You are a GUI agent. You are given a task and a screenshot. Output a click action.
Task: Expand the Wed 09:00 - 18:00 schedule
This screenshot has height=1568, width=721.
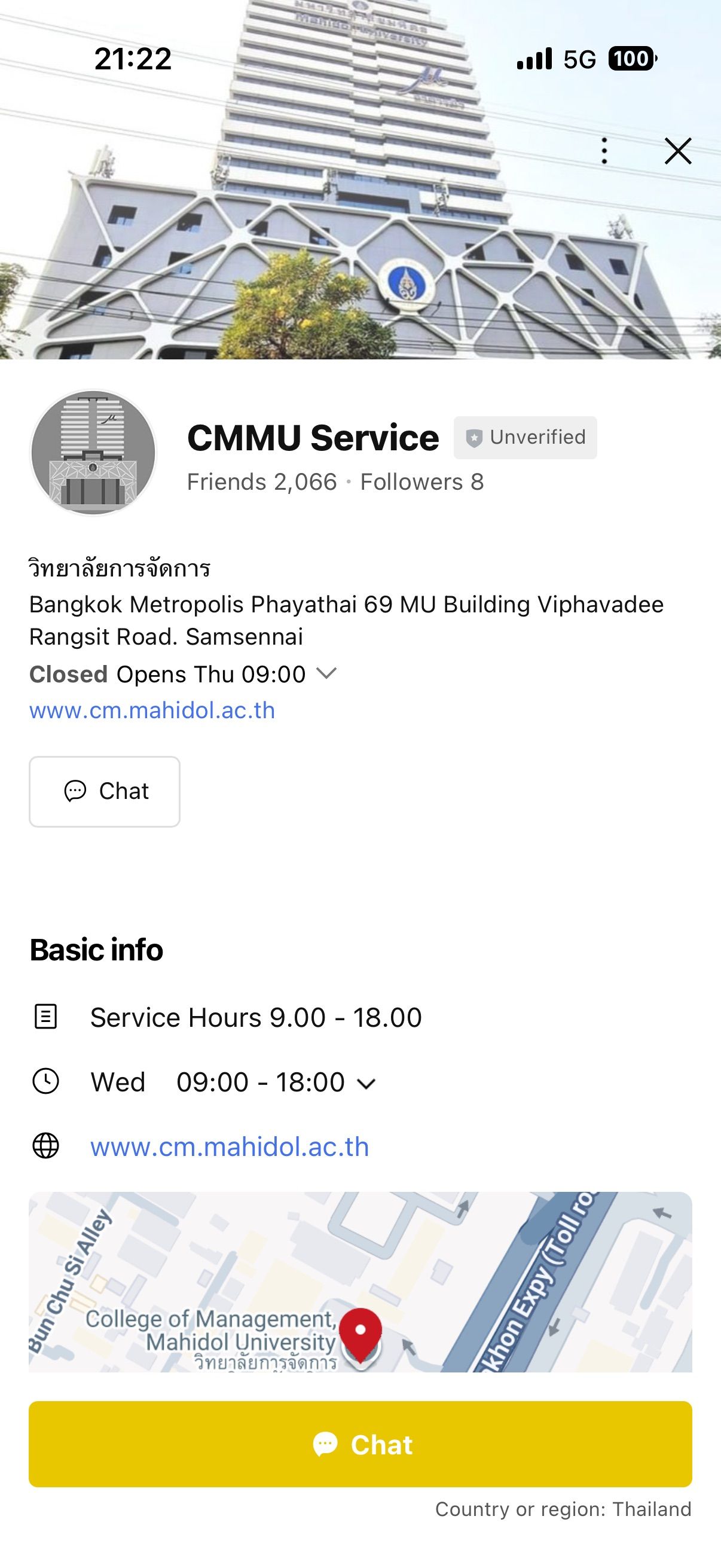(366, 1084)
